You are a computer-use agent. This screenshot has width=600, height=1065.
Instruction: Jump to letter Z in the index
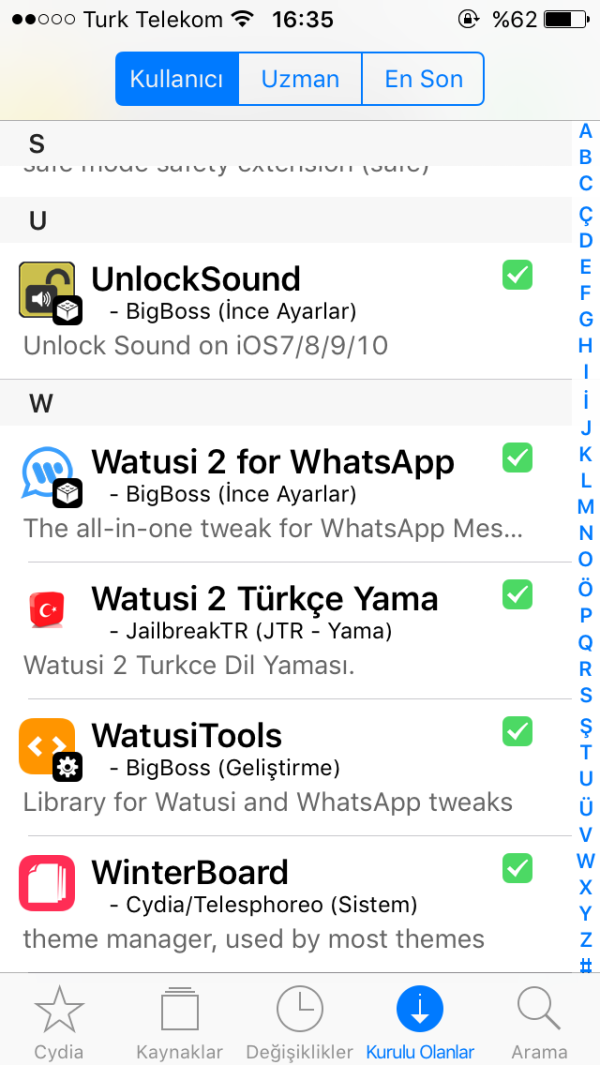[586, 939]
